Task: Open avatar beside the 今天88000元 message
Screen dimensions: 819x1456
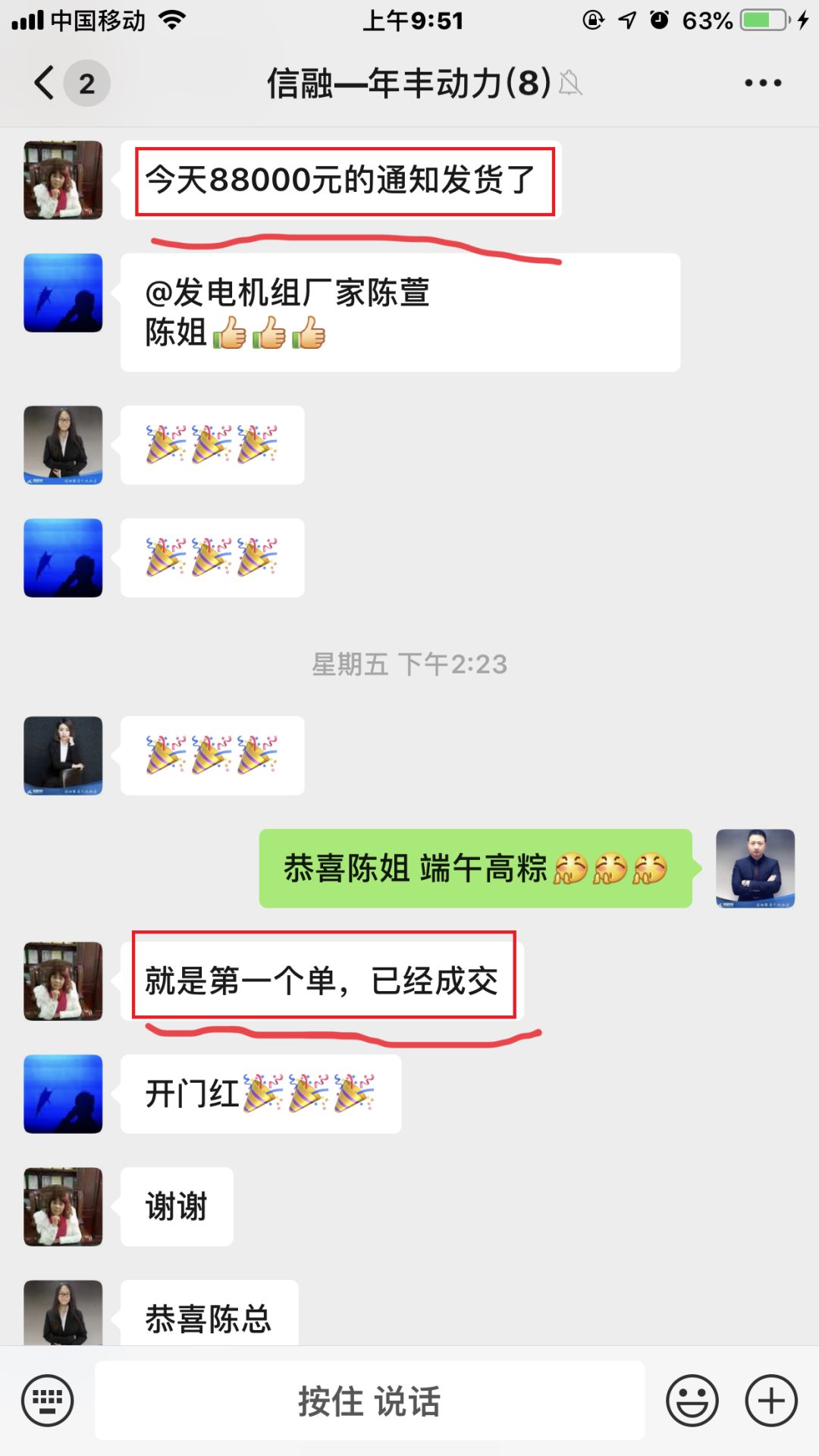Action: [x=63, y=180]
